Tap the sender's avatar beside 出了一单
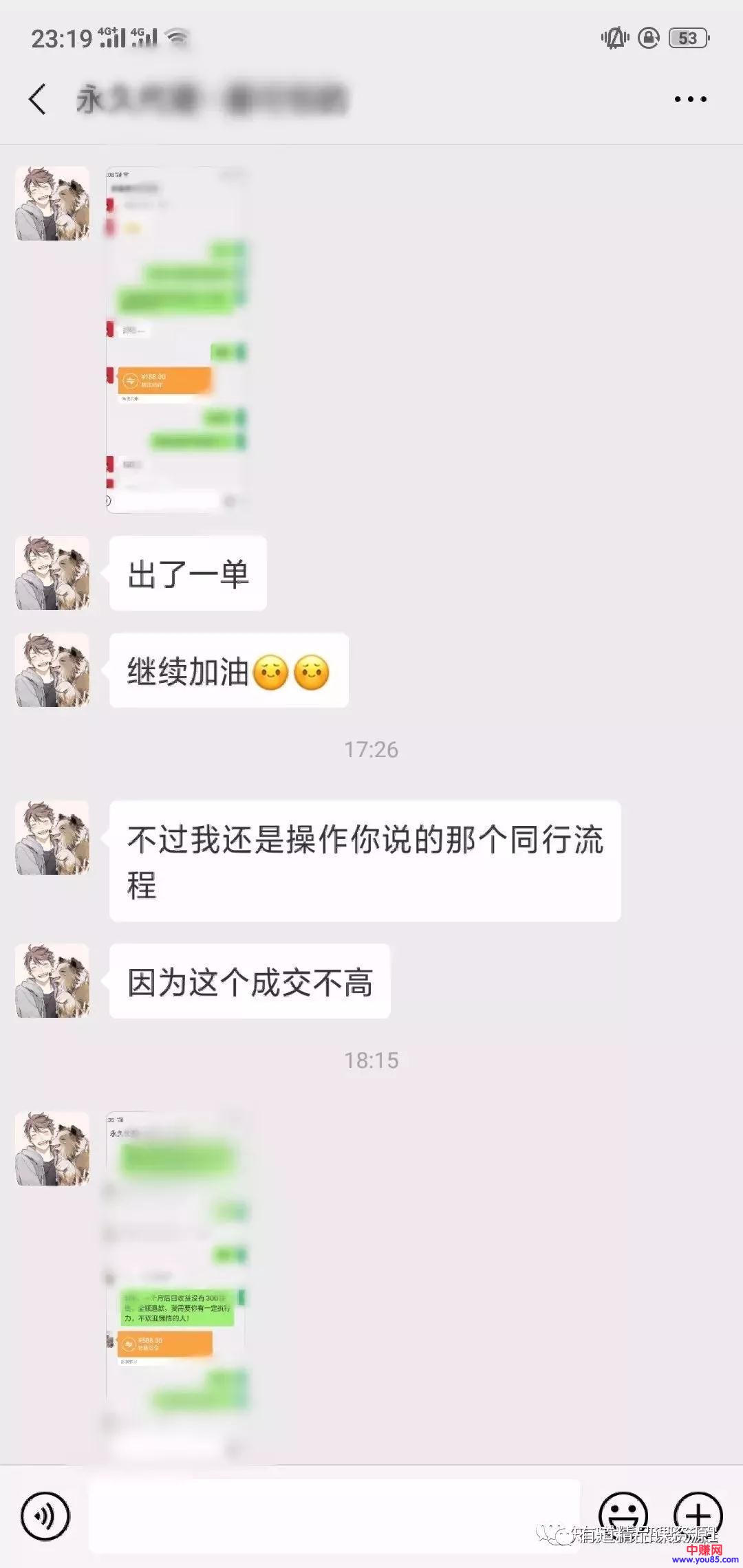Screen dimensions: 743x1568 click(x=53, y=574)
